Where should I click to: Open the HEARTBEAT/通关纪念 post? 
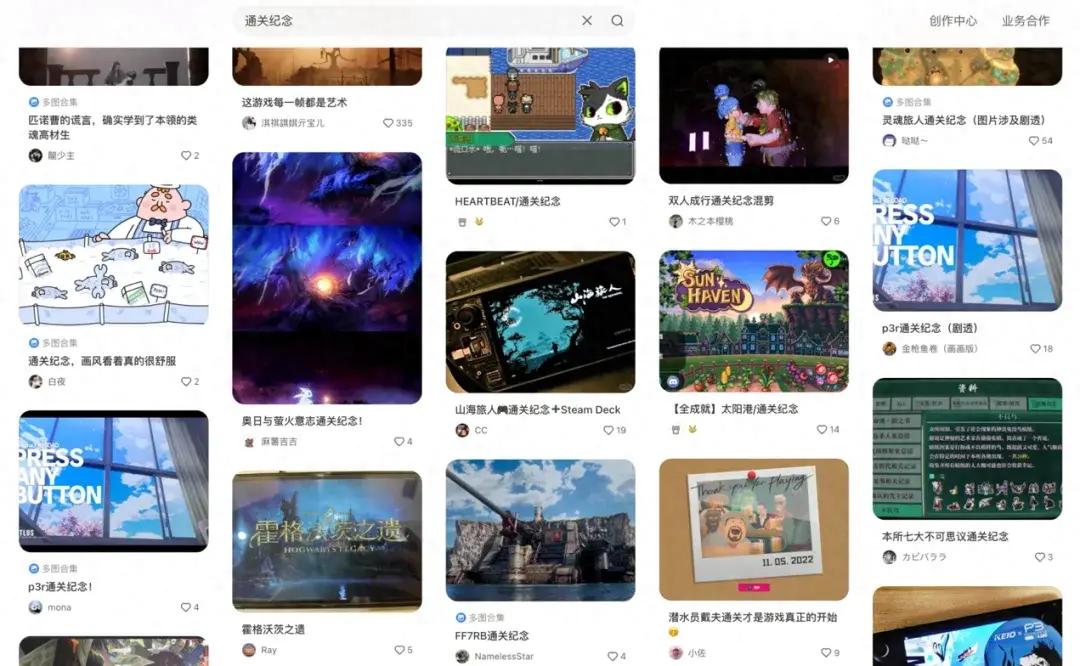(x=540, y=115)
